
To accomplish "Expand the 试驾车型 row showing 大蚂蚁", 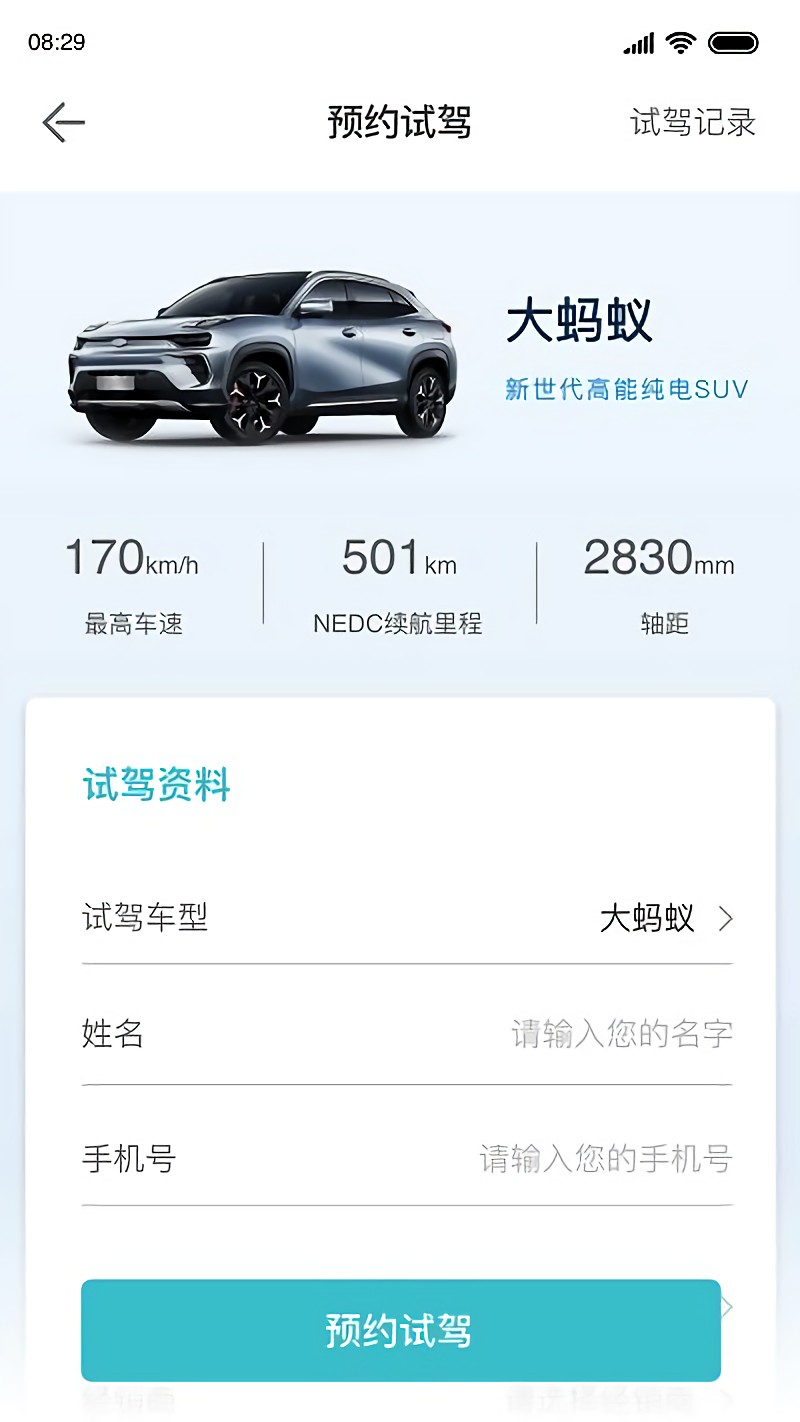I will [x=400, y=918].
